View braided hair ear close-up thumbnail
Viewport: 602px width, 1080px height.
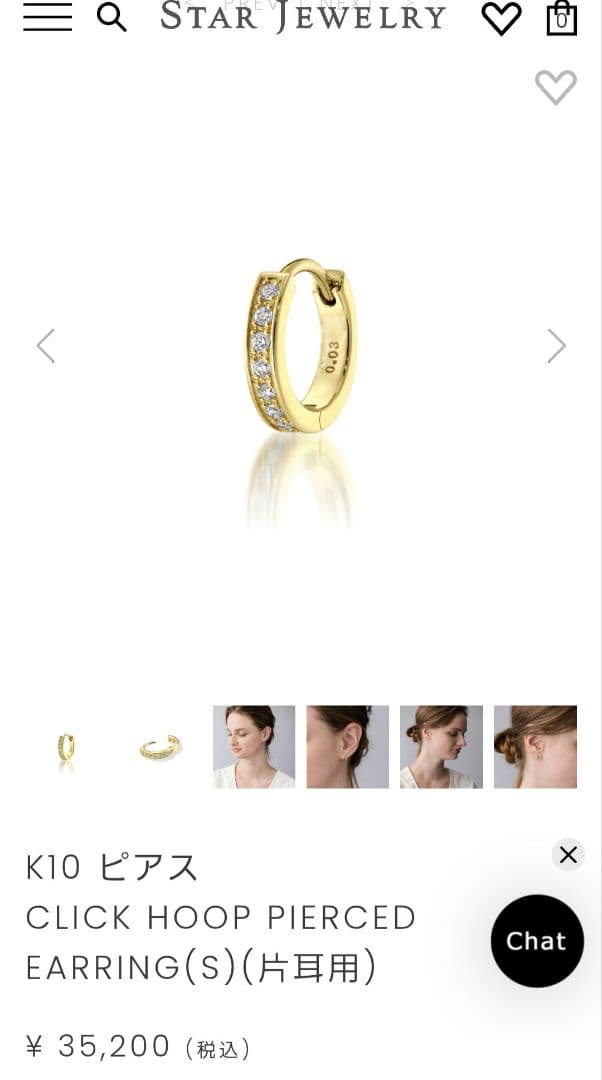(535, 747)
